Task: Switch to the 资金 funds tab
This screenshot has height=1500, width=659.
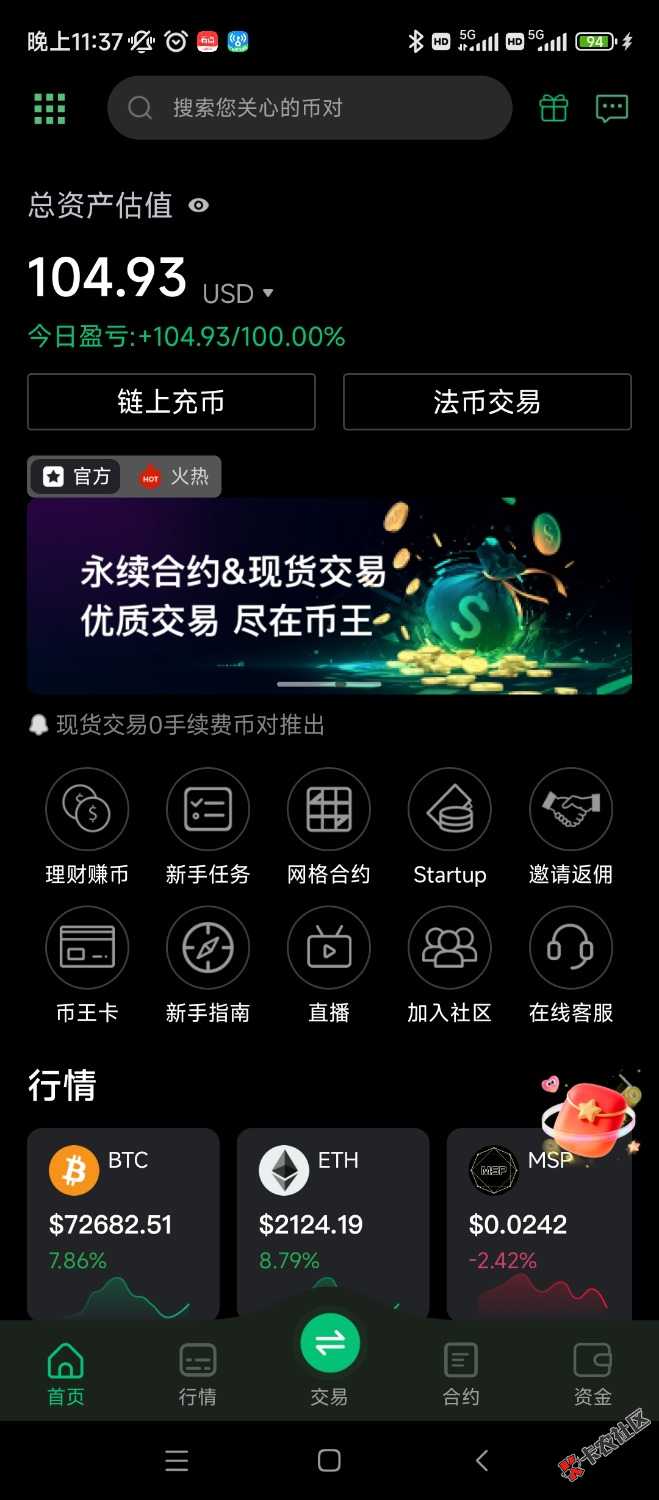Action: 592,1374
